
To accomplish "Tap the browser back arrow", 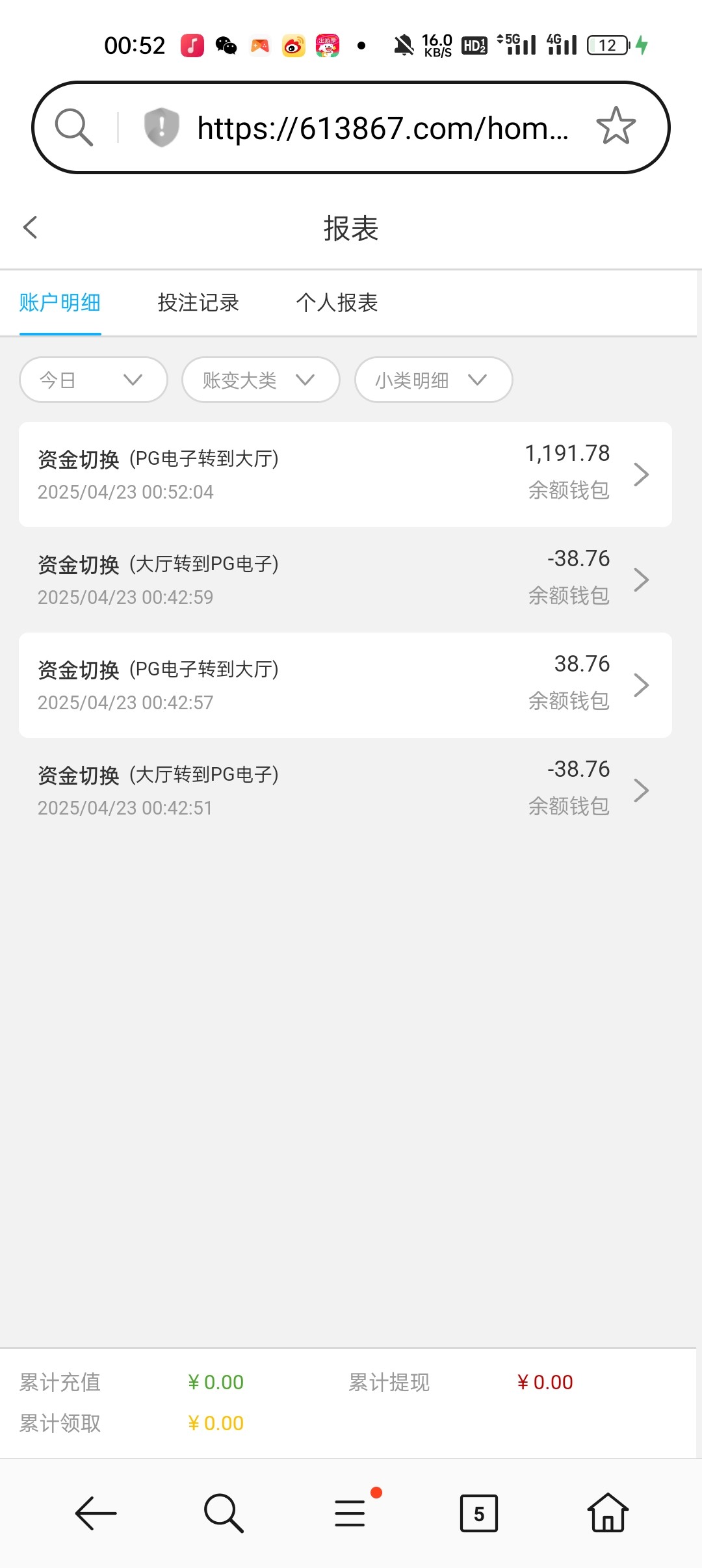I will click(96, 1513).
